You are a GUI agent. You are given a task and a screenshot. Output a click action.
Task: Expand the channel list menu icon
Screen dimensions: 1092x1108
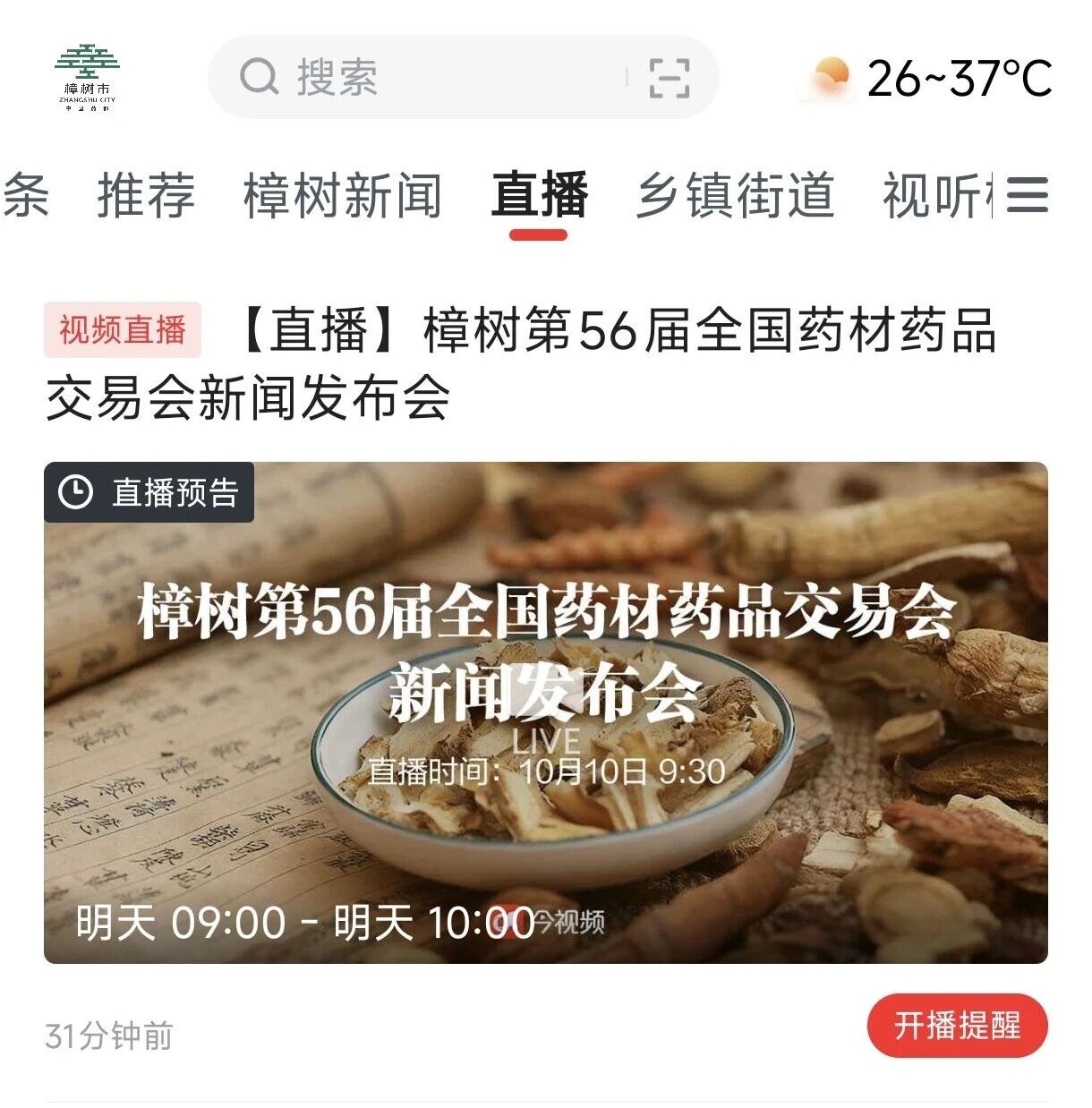point(1027,195)
